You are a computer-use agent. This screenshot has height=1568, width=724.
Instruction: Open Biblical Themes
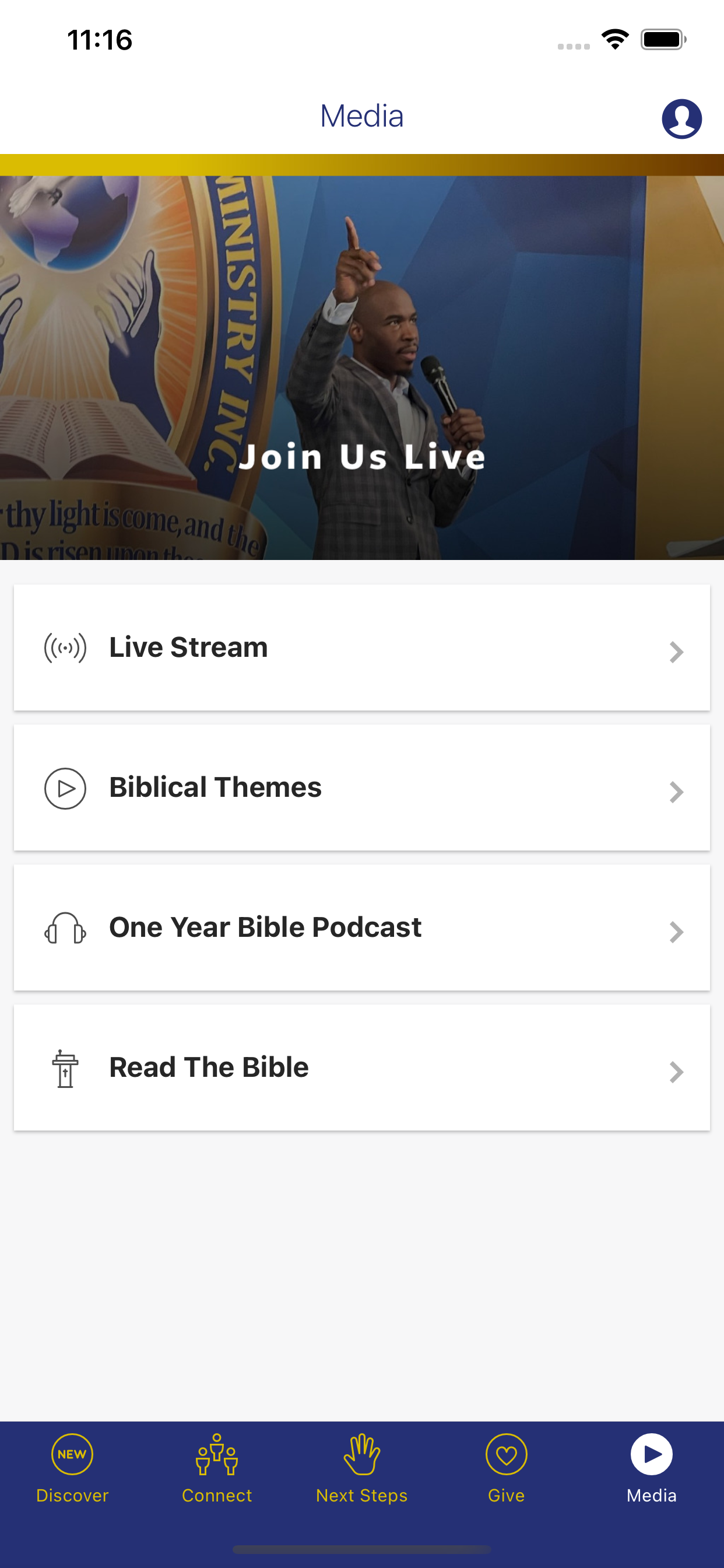[x=362, y=787]
